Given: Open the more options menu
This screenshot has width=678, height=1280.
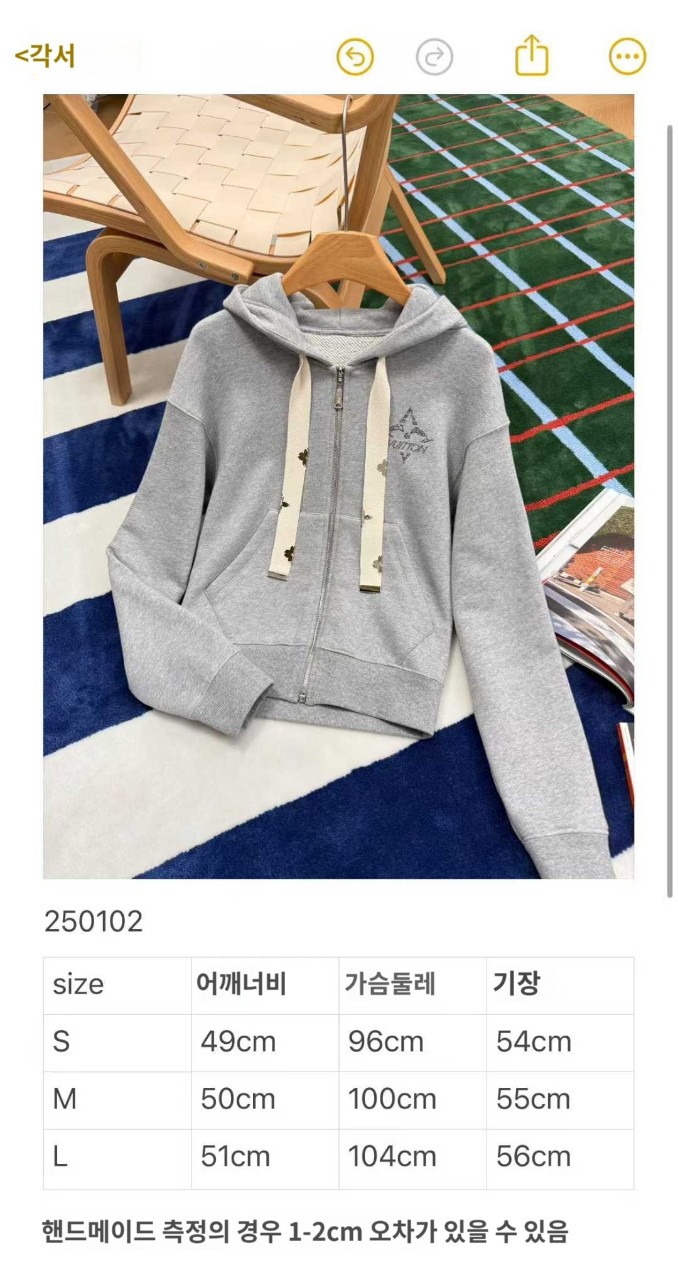Looking at the screenshot, I should tap(627, 57).
